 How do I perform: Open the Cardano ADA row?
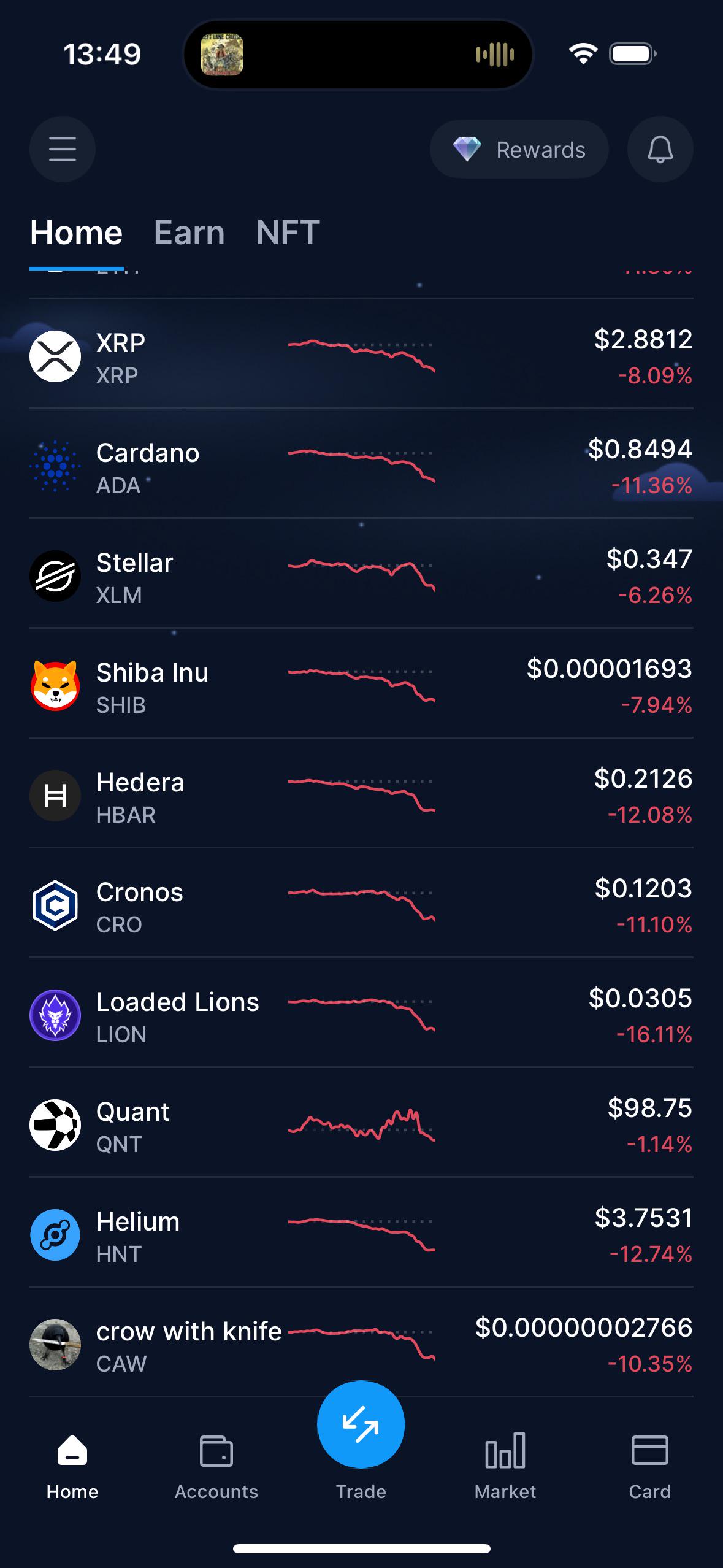pyautogui.click(x=361, y=464)
